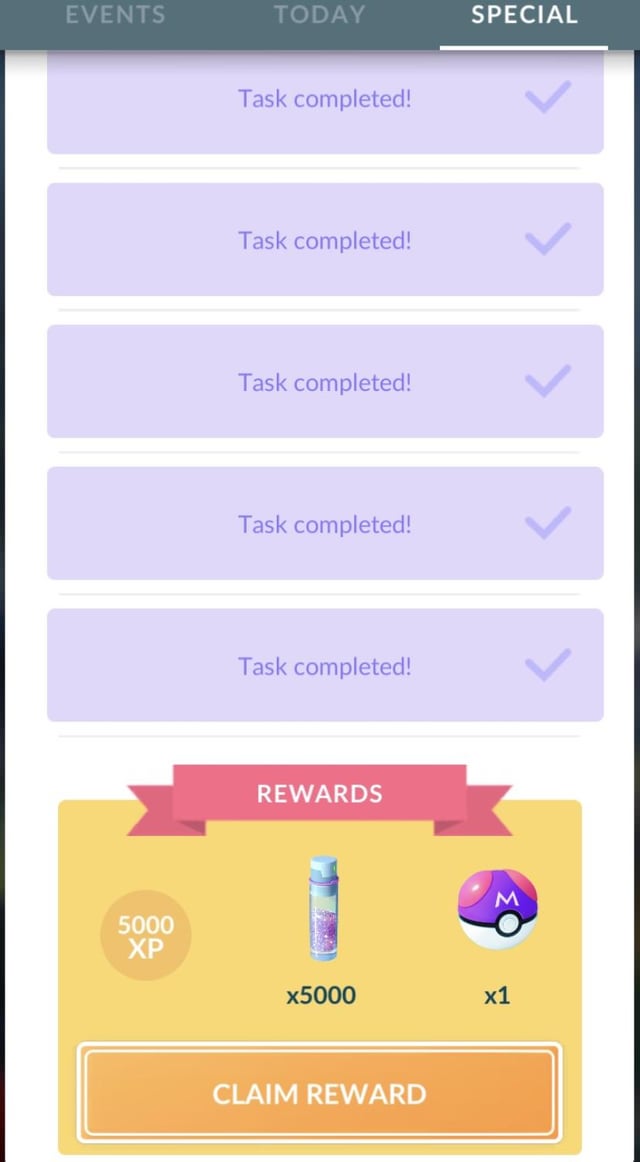640x1162 pixels.
Task: Switch to the Events tab
Action: coord(114,16)
